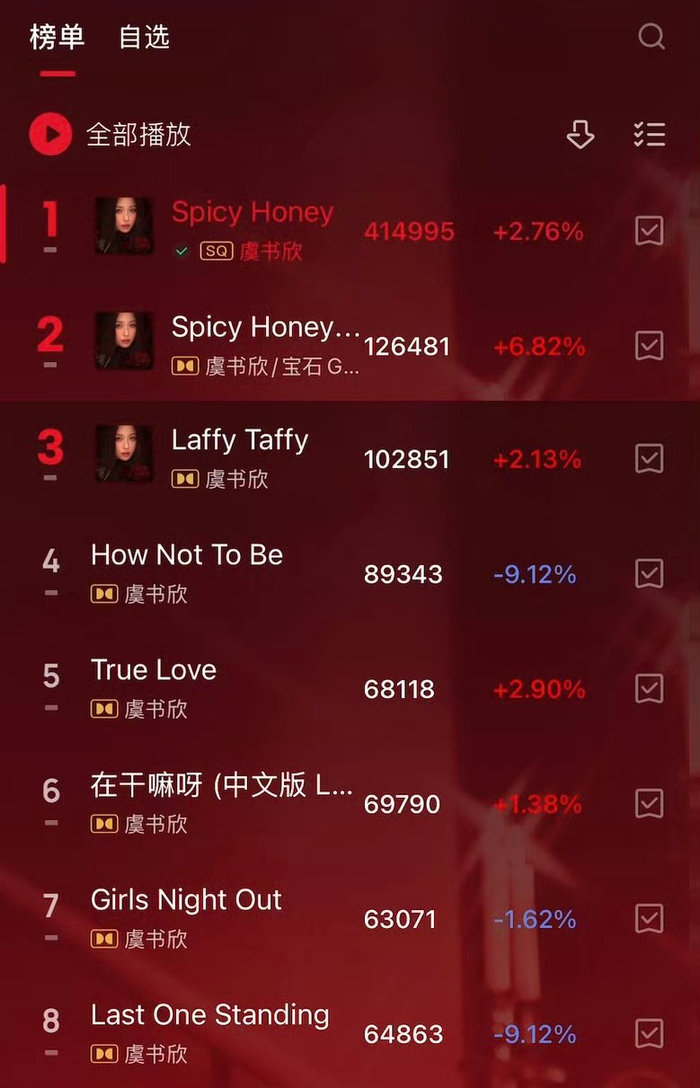Tap the checkmark icon on Last One Standing
The height and width of the screenshot is (1088, 700).
(649, 1033)
